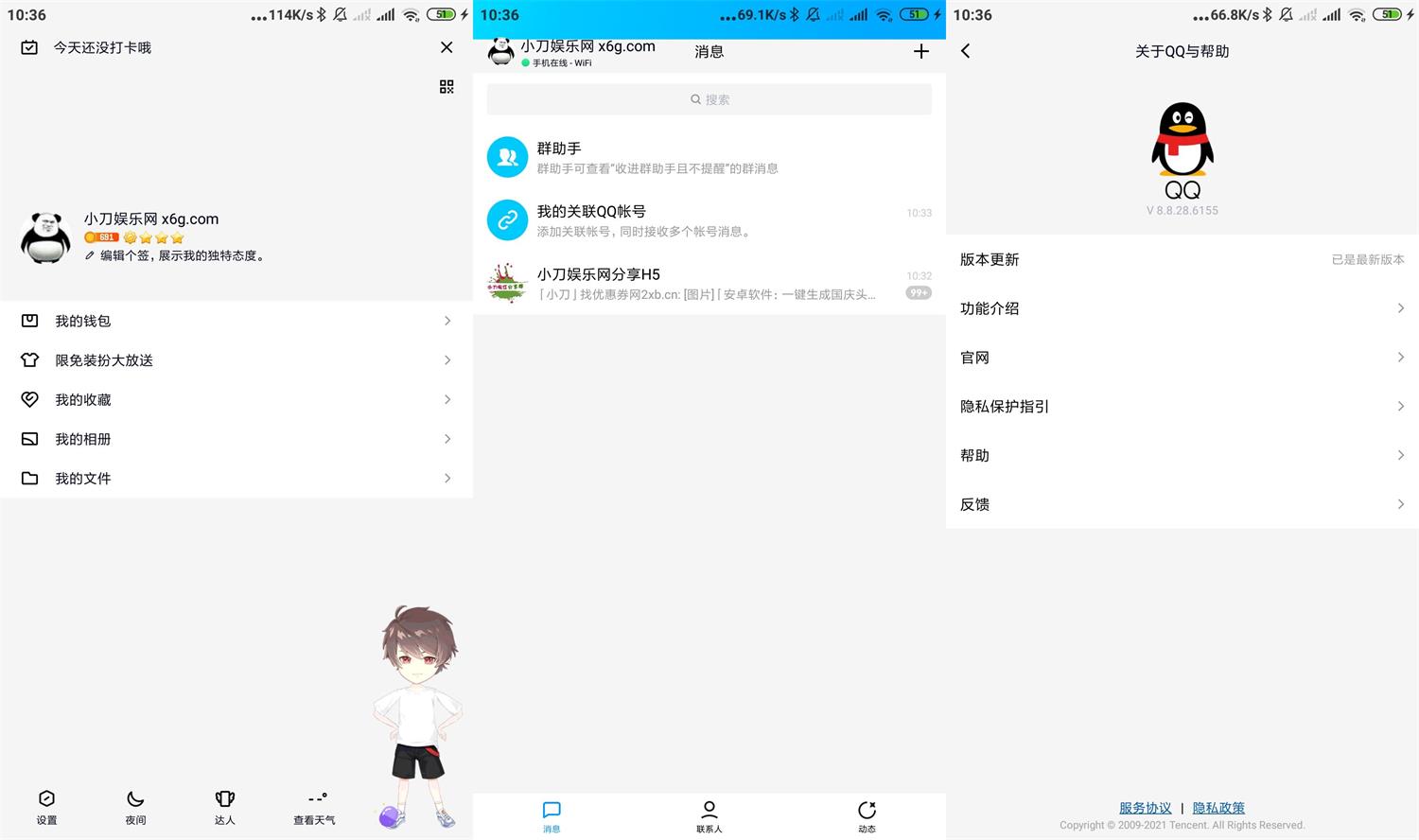This screenshot has width=1419, height=840.
Task: Check 查看天气 weather
Action: pyautogui.click(x=314, y=807)
